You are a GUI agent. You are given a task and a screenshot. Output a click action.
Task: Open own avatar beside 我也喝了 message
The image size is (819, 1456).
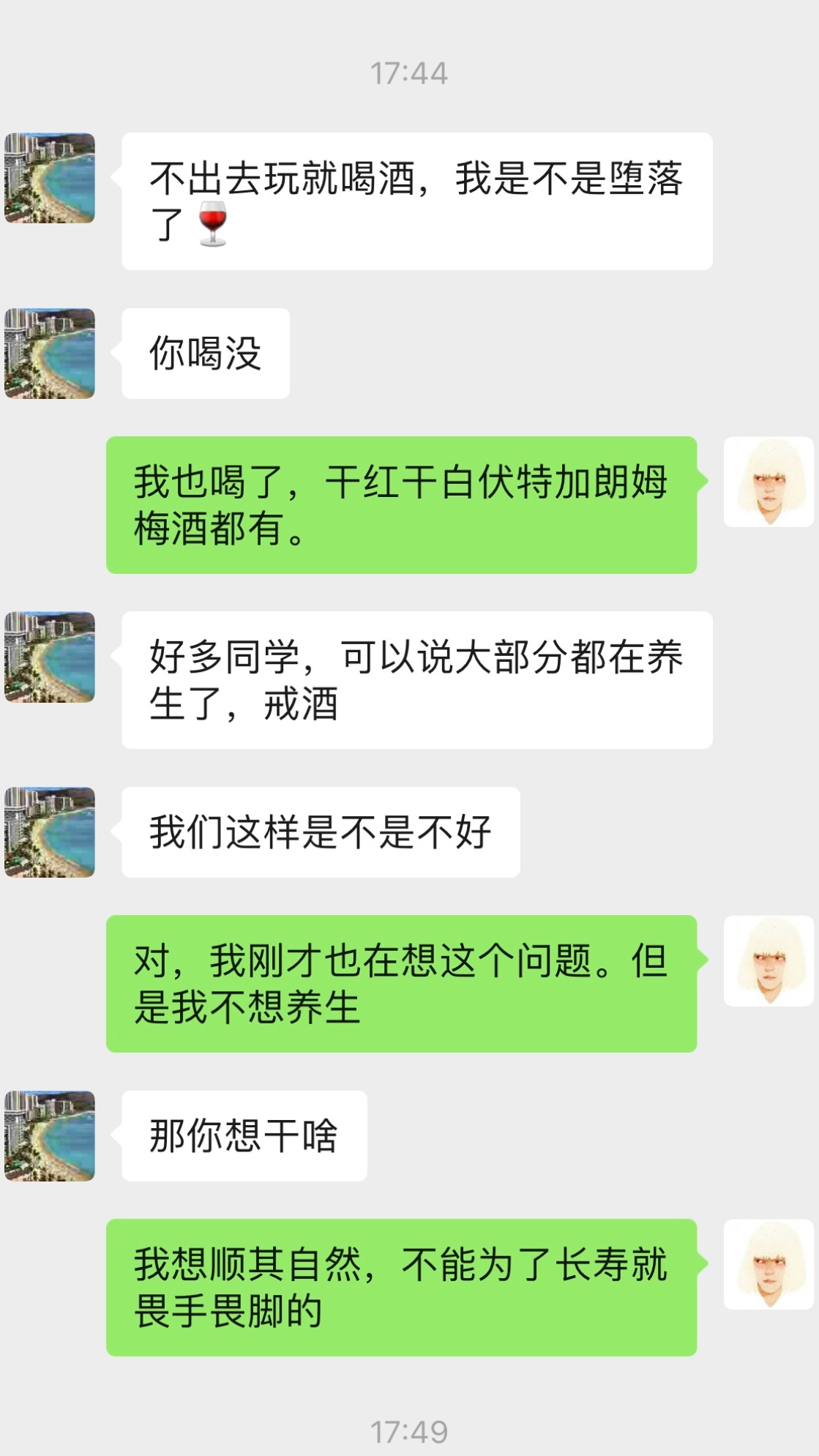(x=768, y=482)
